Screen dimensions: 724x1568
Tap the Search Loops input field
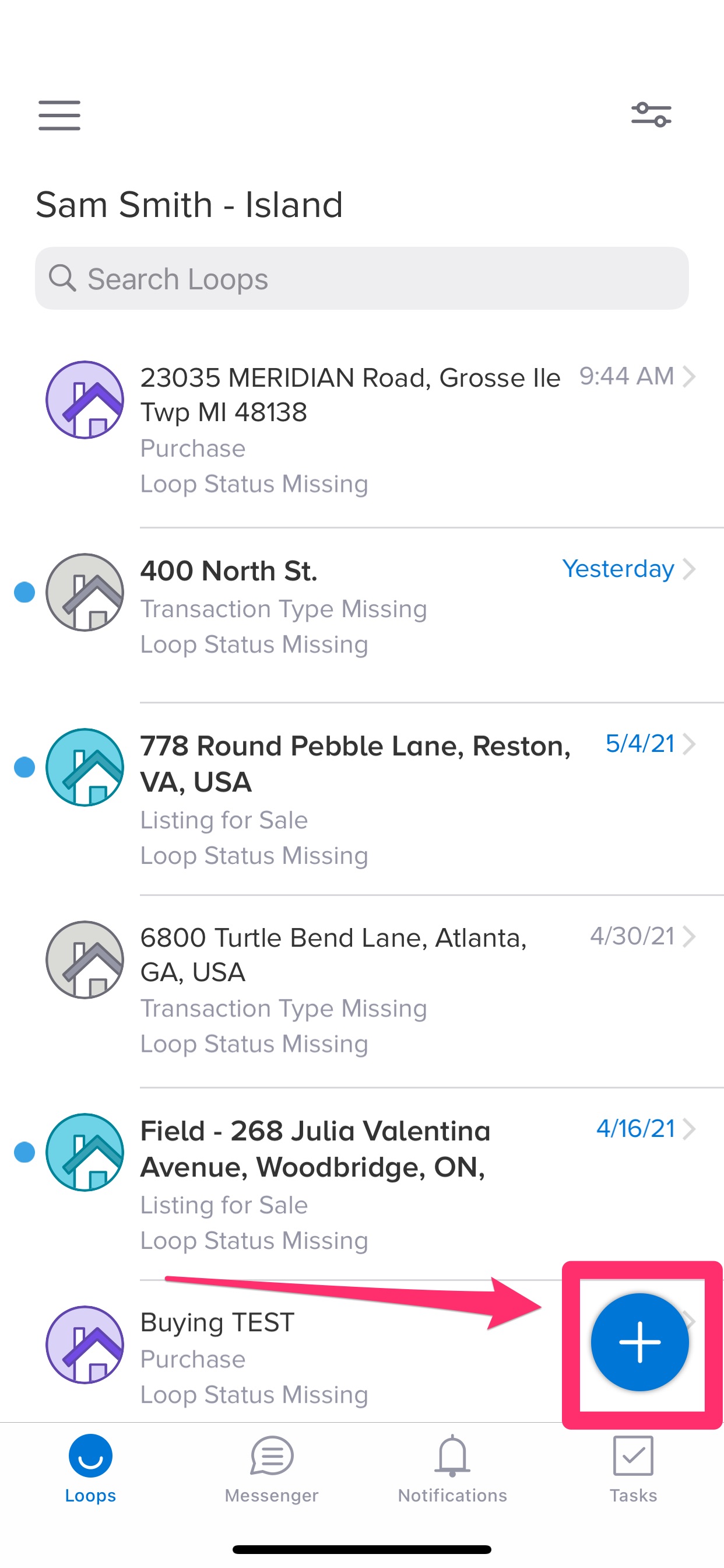362,279
